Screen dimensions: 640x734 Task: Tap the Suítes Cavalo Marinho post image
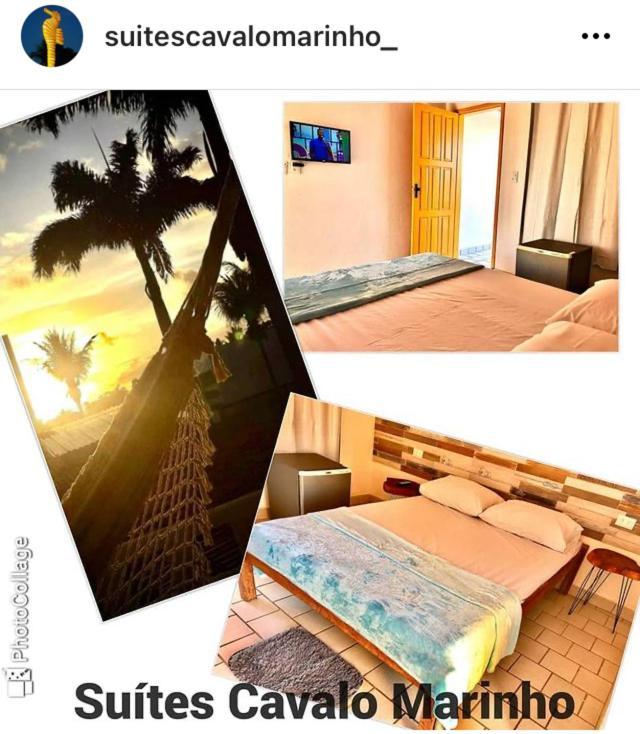click(320, 410)
